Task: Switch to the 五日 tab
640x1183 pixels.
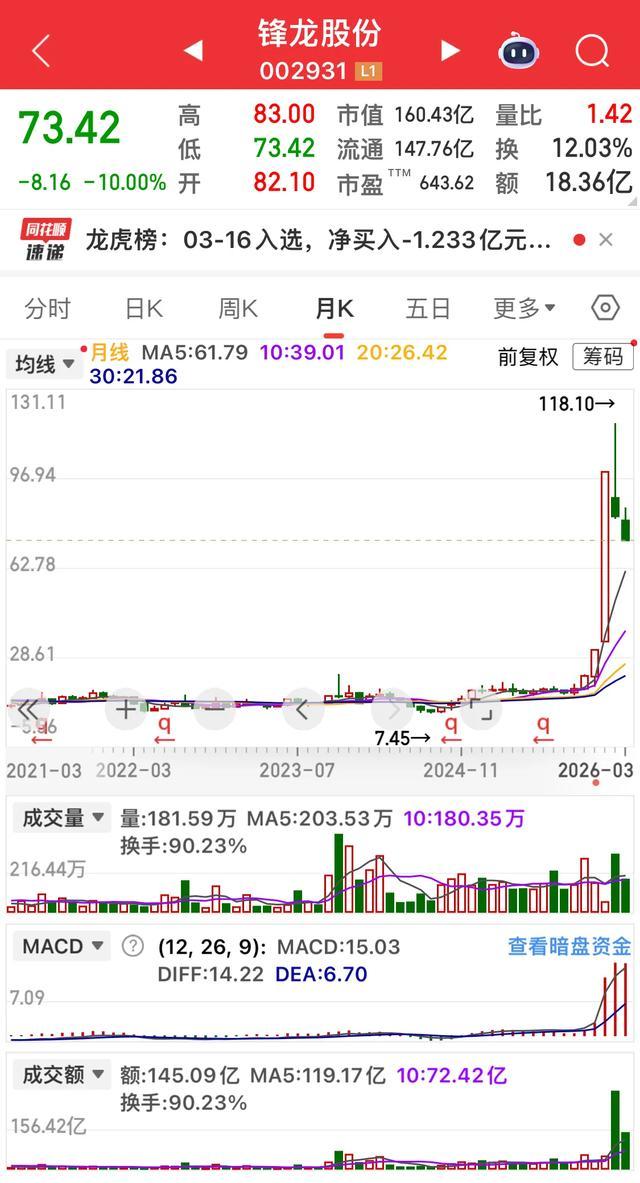Action: 428,308
